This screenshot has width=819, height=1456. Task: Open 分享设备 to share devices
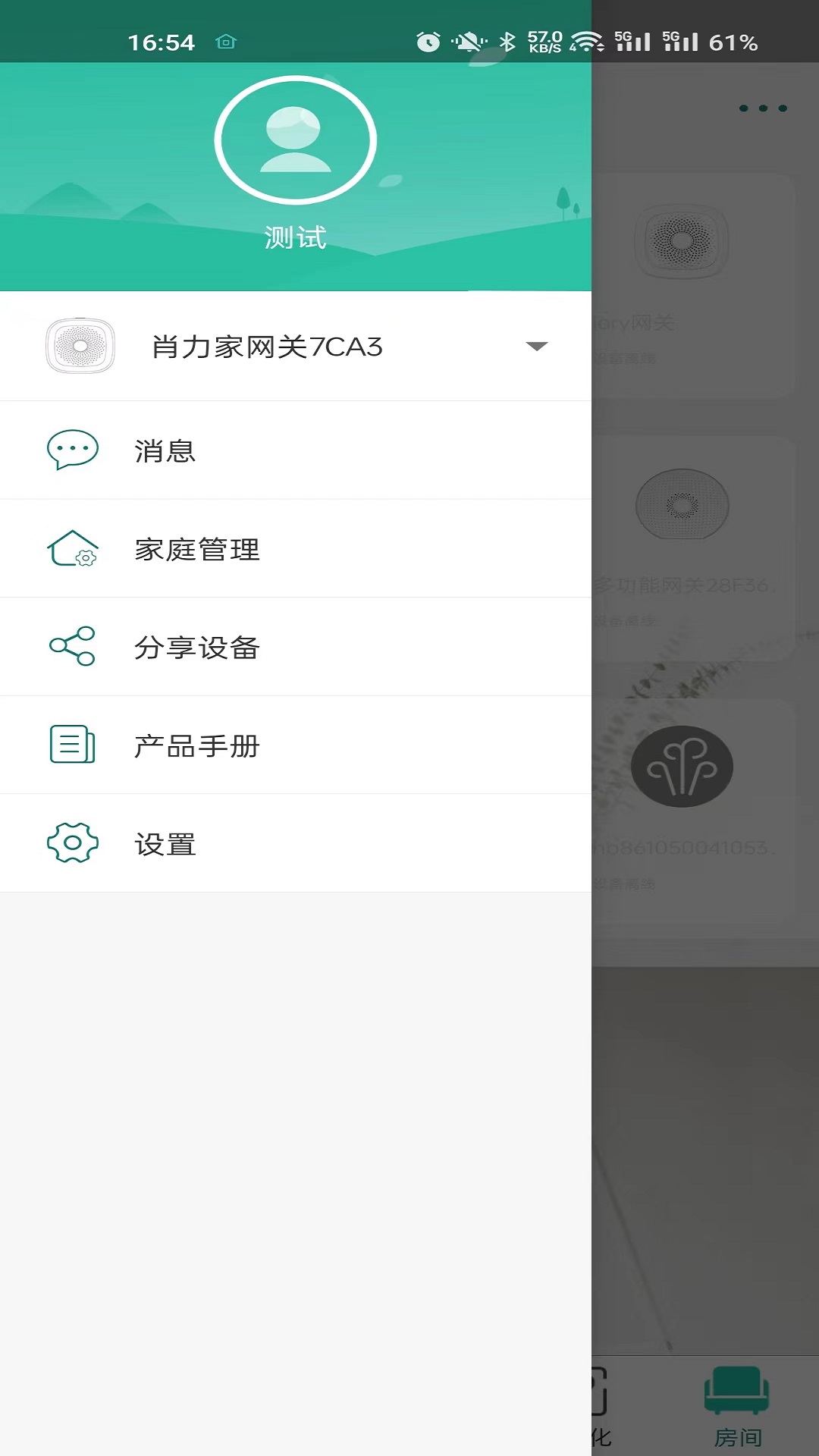pos(296,647)
